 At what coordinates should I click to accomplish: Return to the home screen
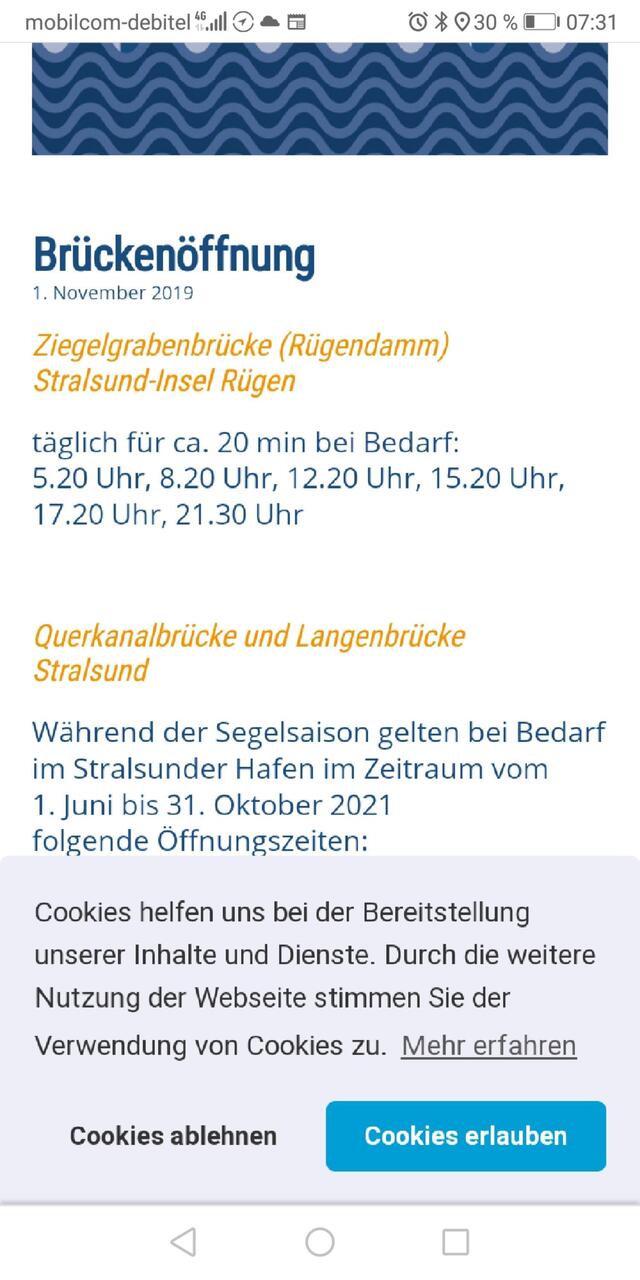[x=320, y=1242]
